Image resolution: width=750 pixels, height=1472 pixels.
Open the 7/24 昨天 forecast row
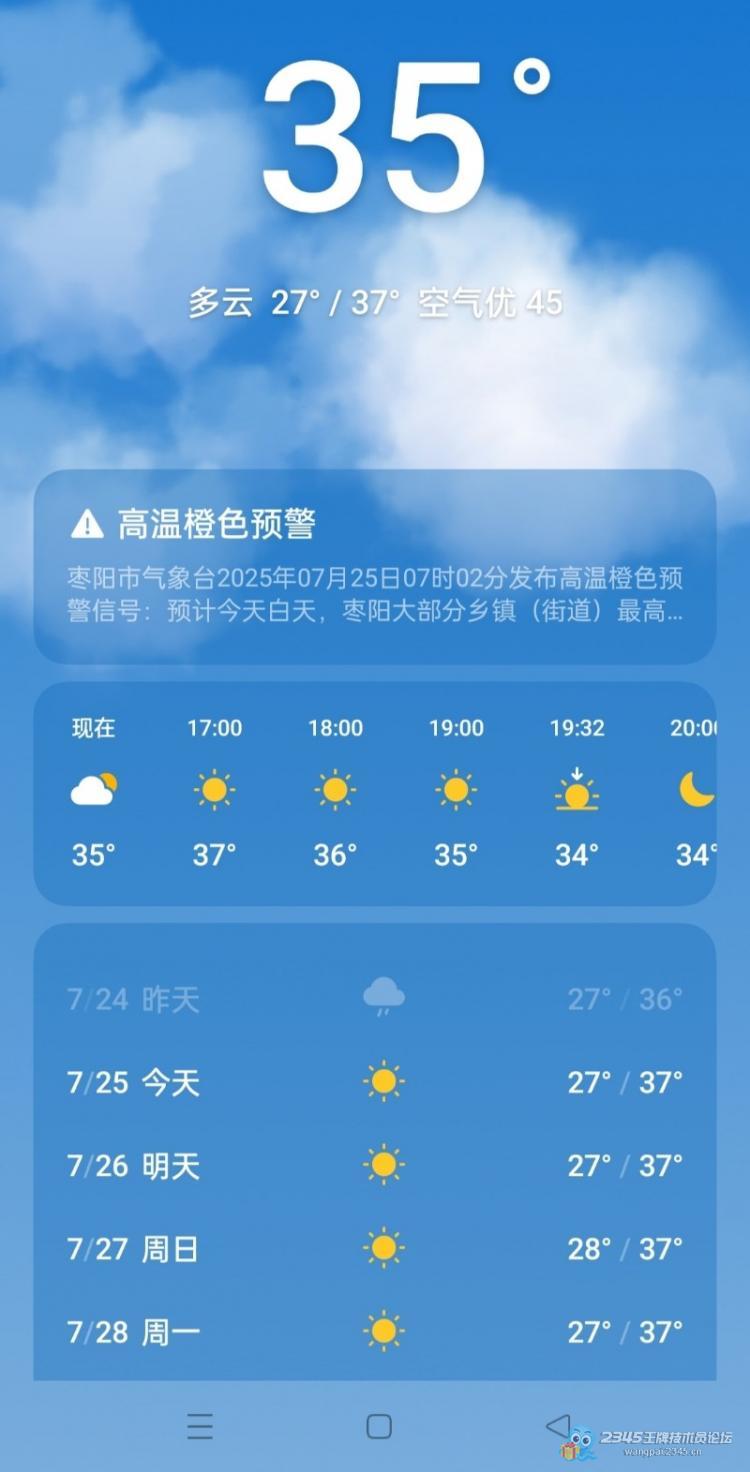tap(375, 998)
